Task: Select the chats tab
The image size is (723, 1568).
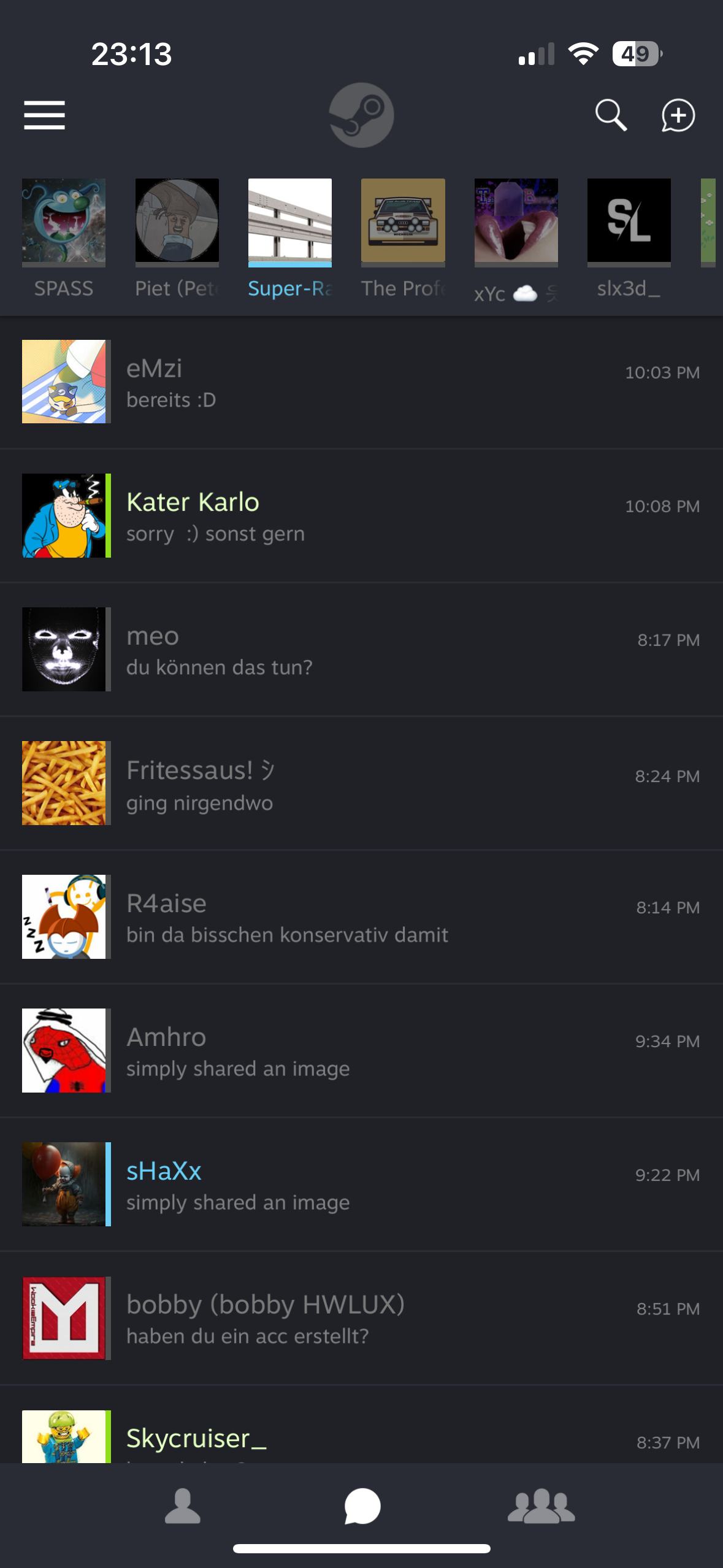Action: click(362, 1507)
